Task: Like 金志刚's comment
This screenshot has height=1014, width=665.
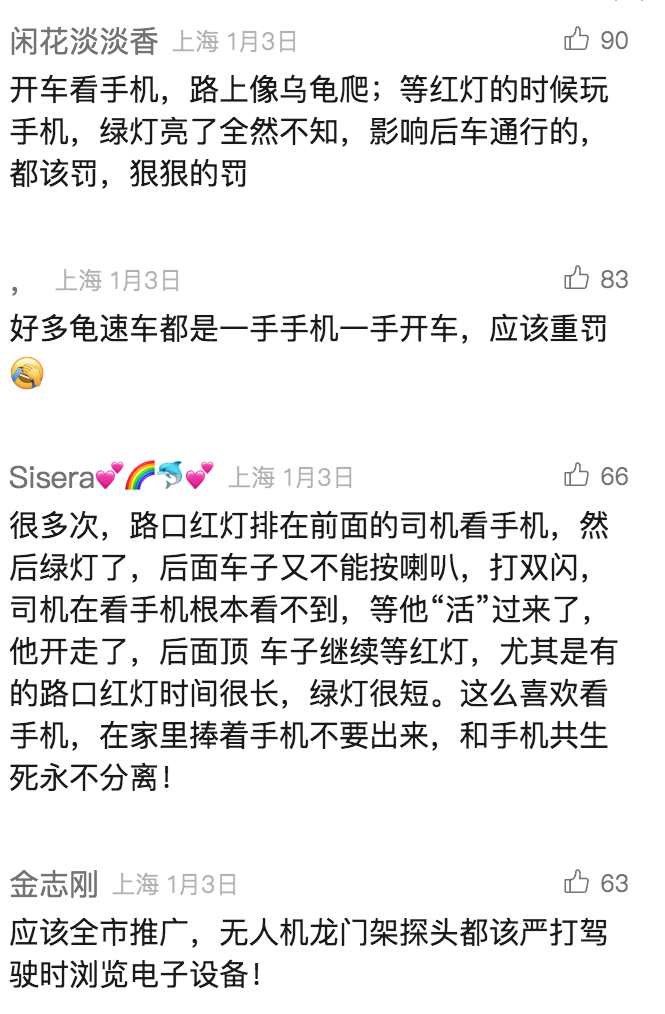Action: point(577,882)
